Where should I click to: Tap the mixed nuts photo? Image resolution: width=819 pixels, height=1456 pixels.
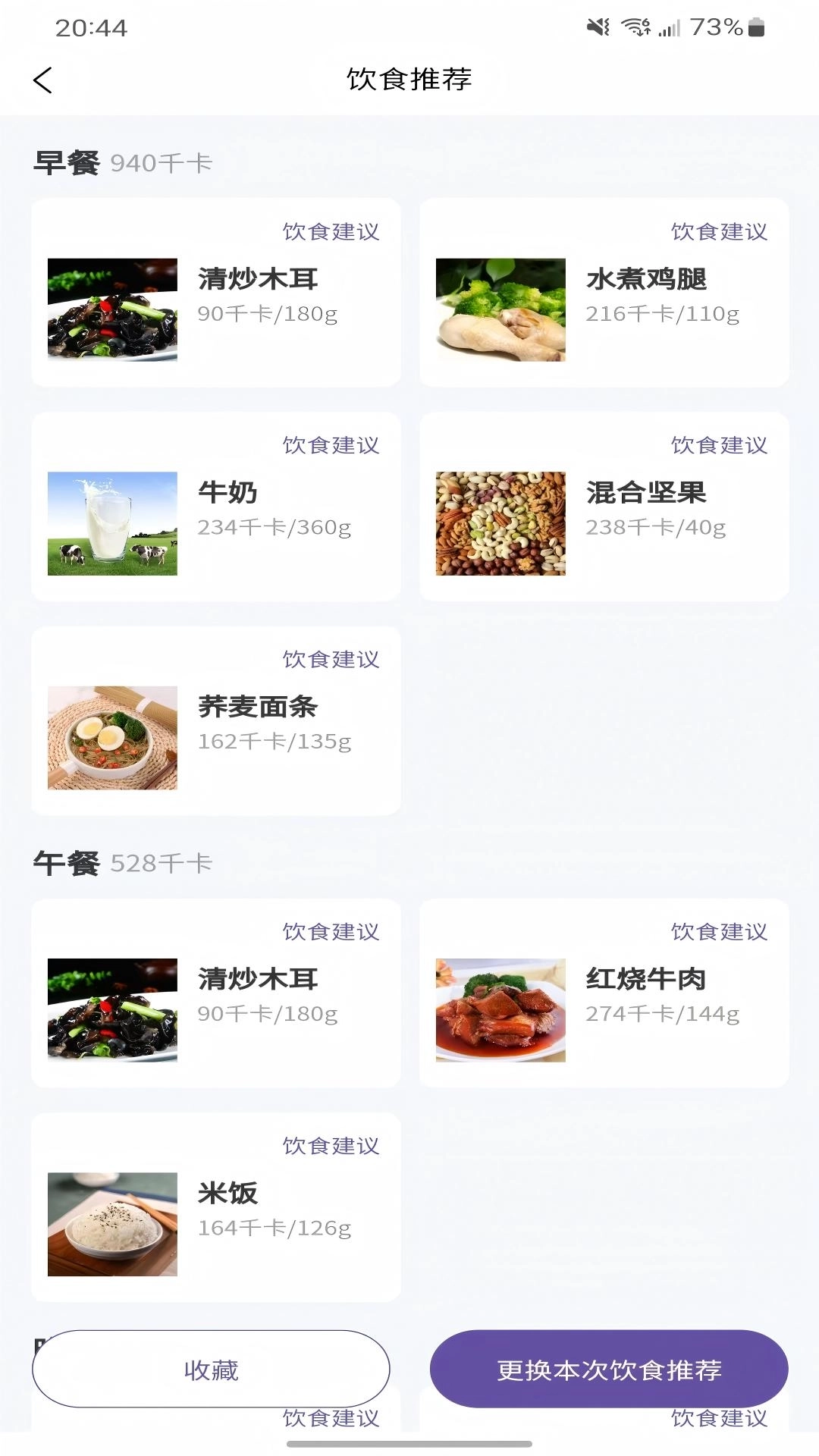point(500,521)
